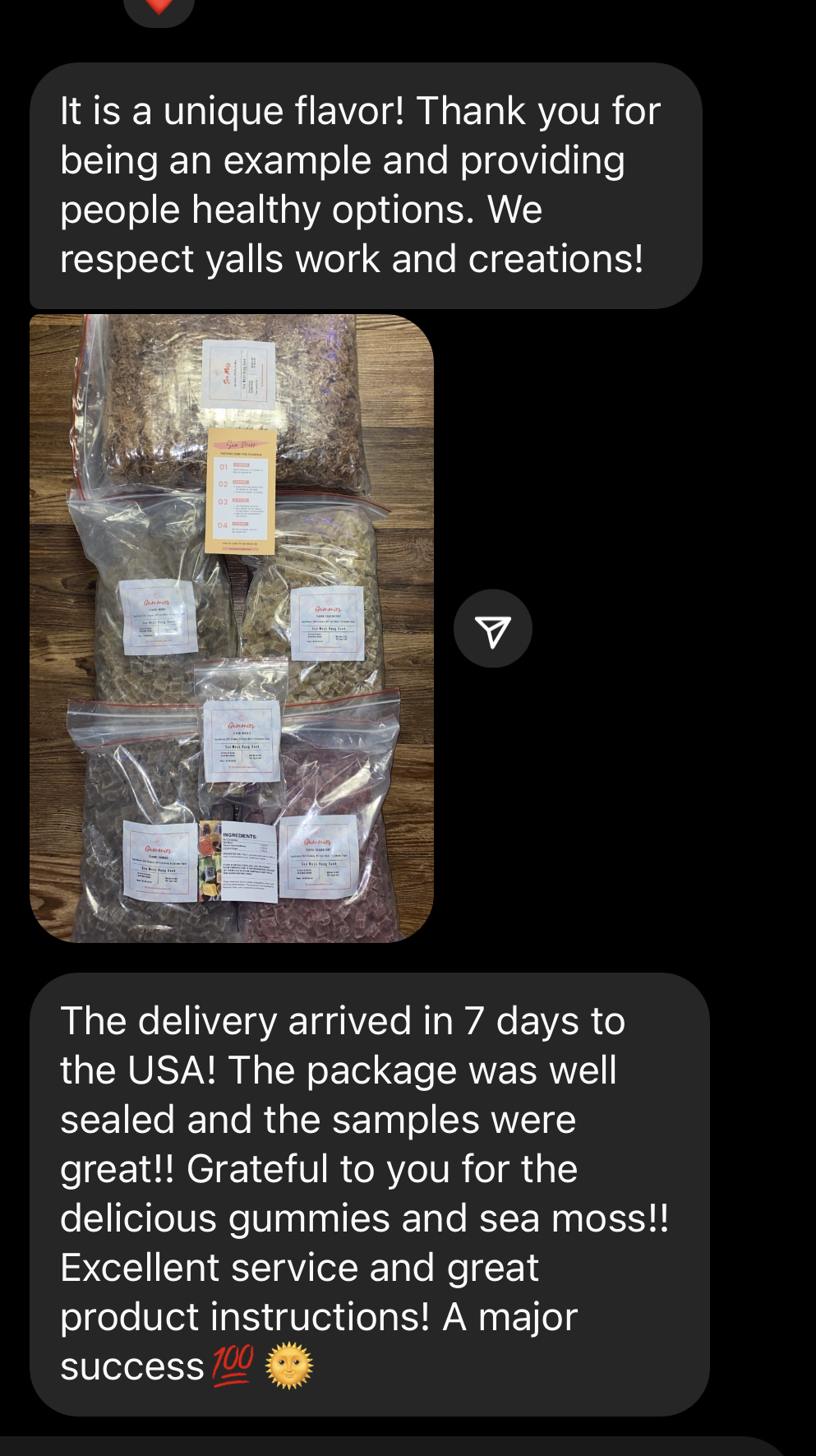Share the received photo via arrow icon
Image resolution: width=816 pixels, height=1456 pixels.
(x=493, y=629)
